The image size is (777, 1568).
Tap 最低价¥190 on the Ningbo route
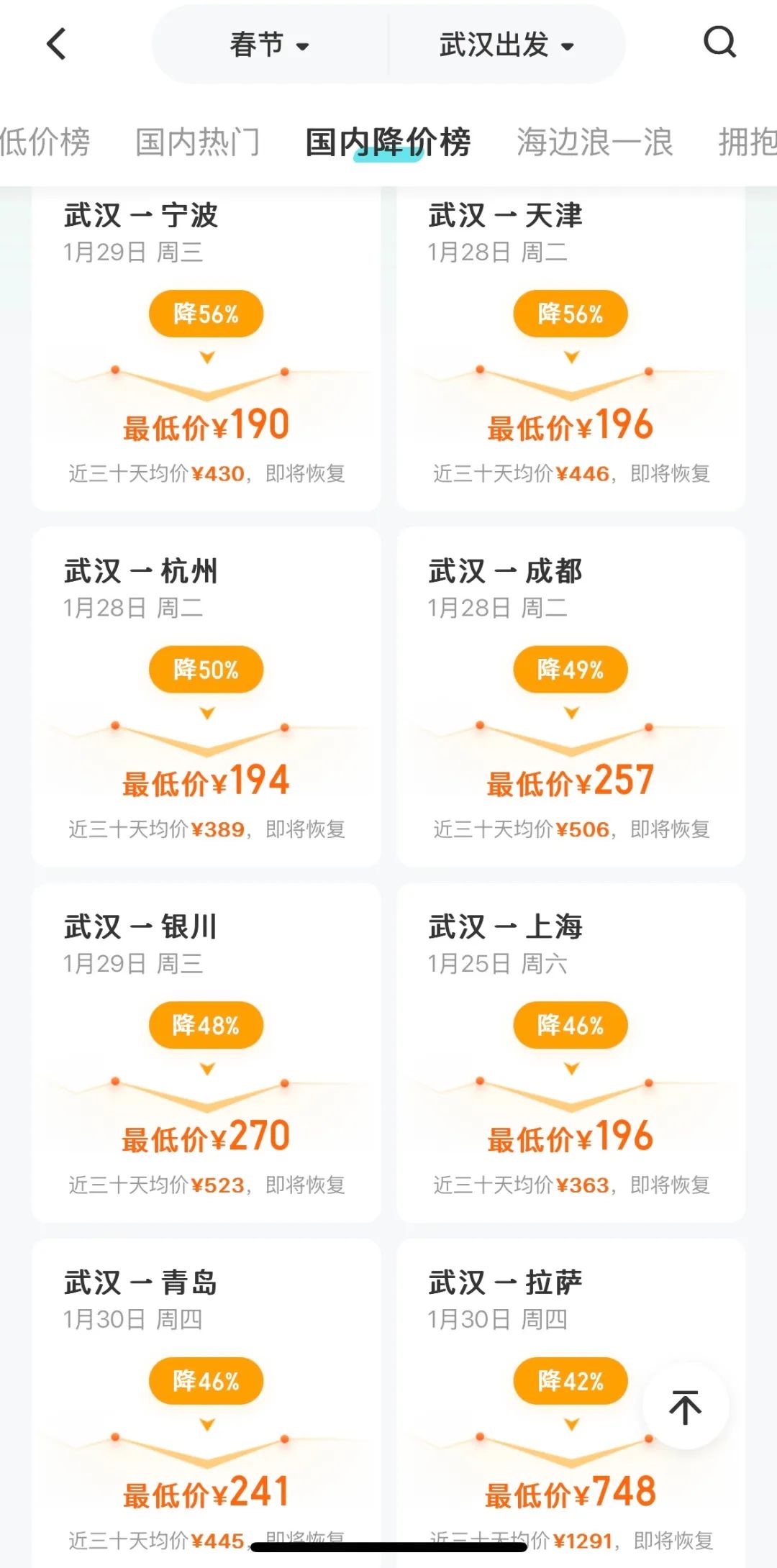click(206, 424)
